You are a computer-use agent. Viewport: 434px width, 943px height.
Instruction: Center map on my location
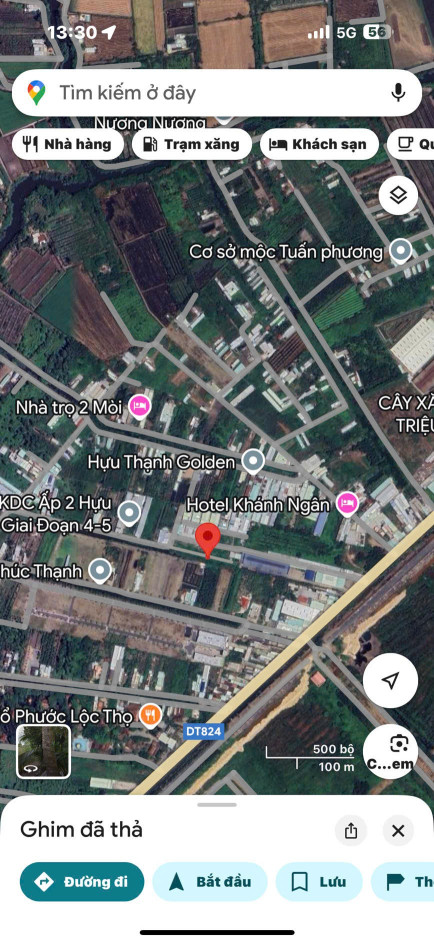pyautogui.click(x=390, y=680)
